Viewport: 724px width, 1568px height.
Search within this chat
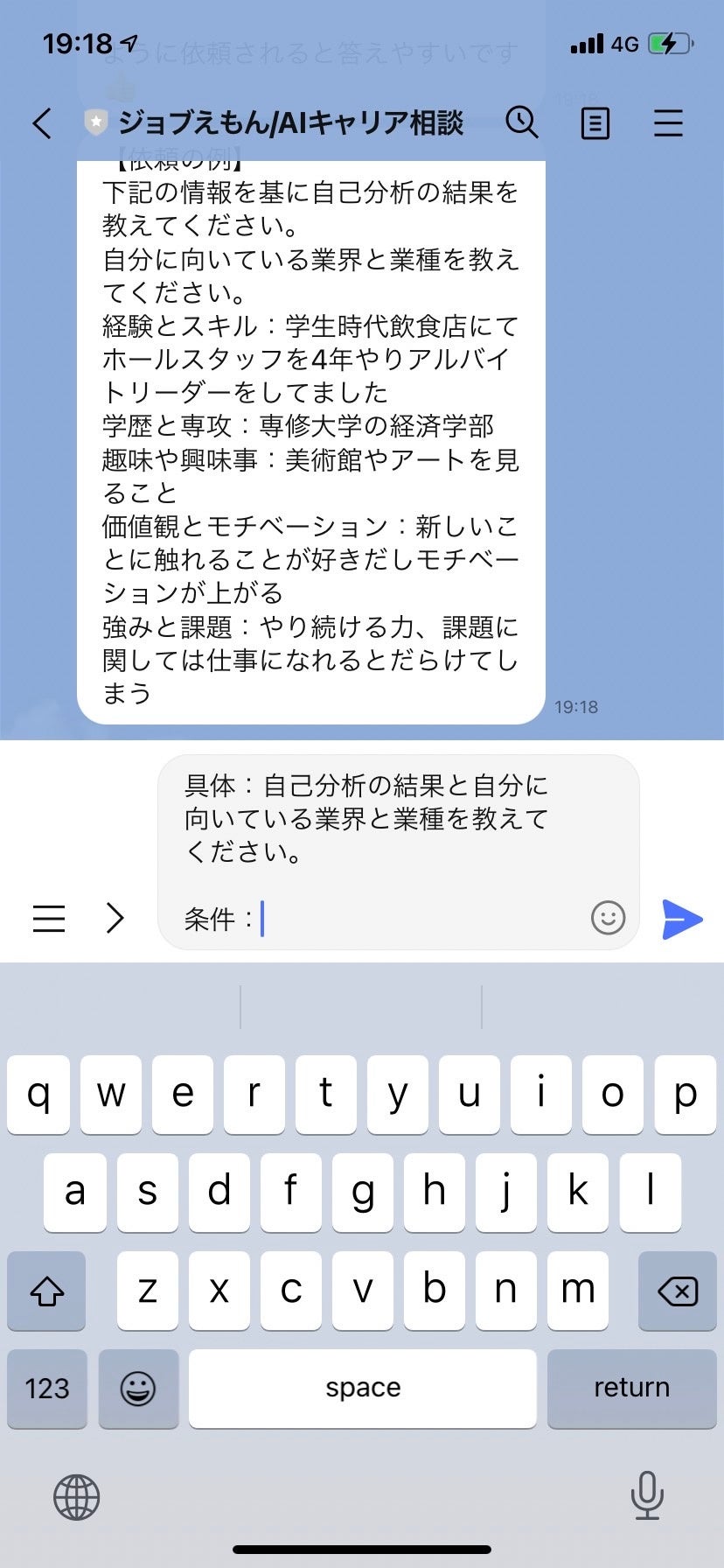[522, 122]
